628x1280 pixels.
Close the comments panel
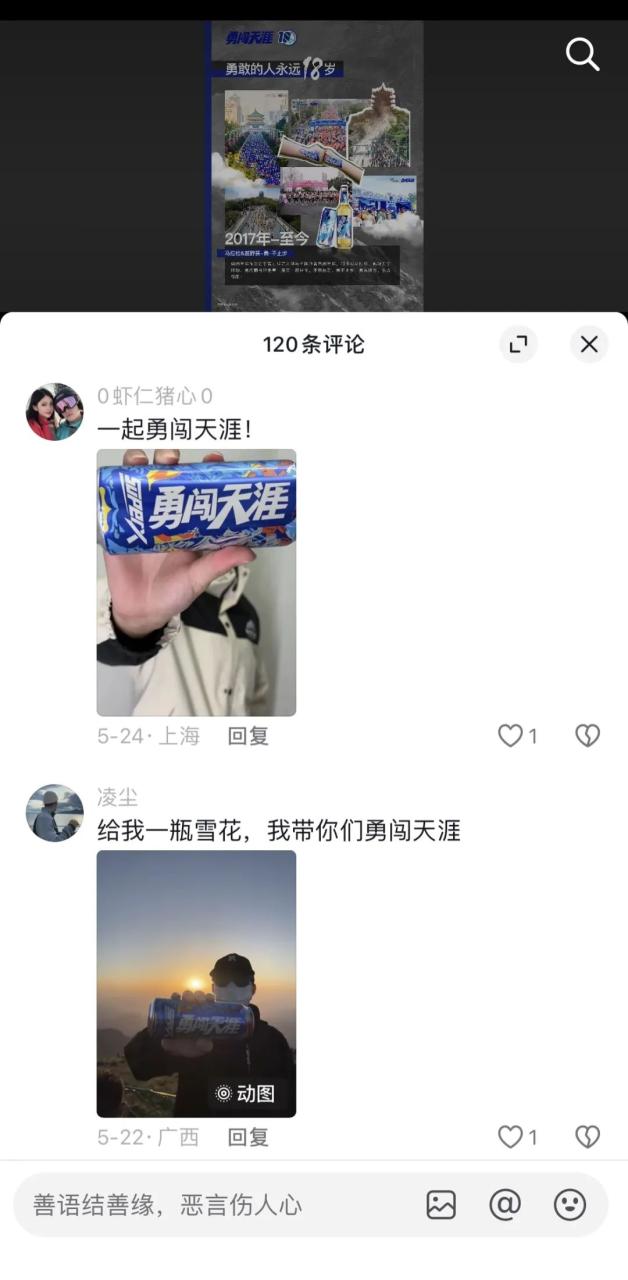click(x=589, y=344)
